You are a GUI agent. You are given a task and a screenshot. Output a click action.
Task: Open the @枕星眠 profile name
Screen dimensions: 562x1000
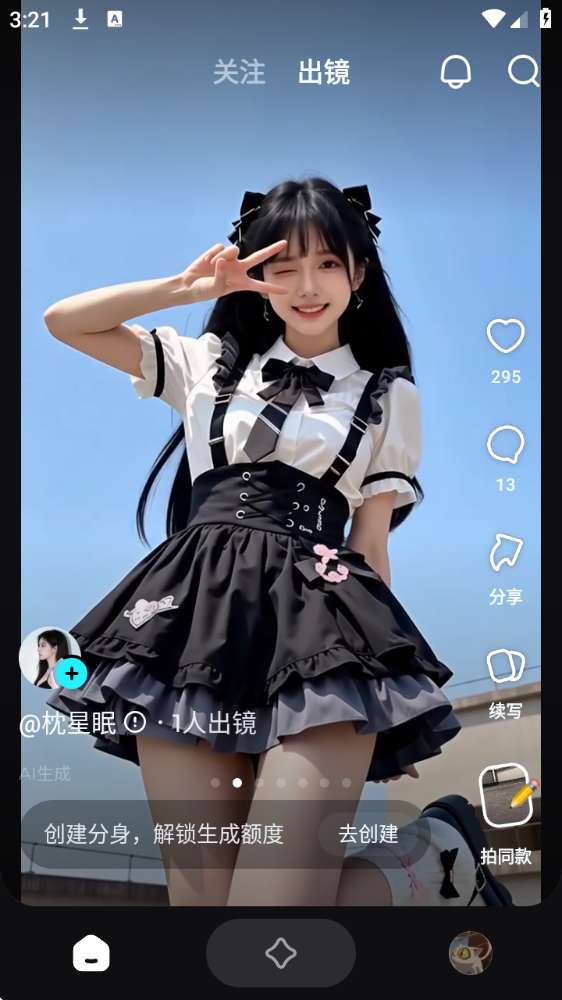(x=68, y=724)
